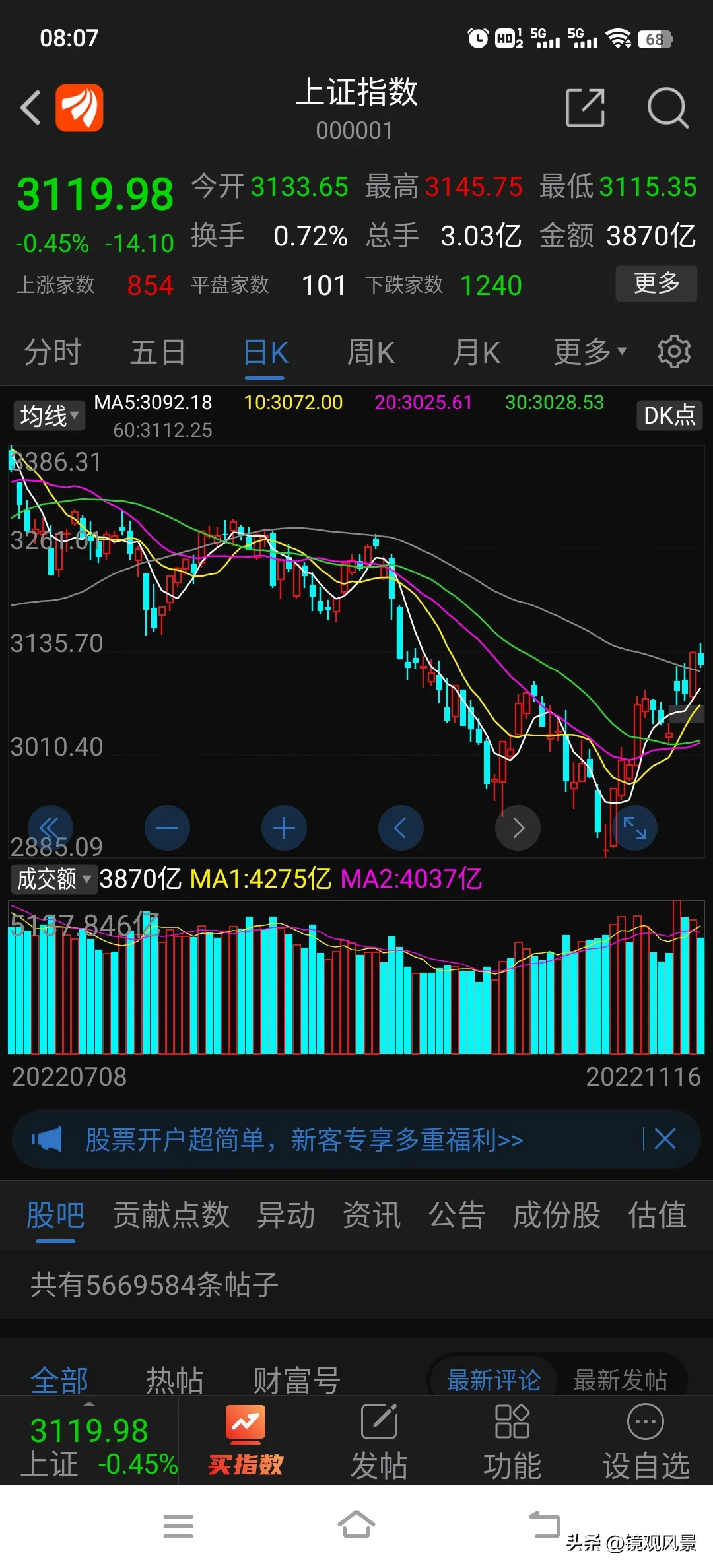Viewport: 713px width, 1568px height.
Task: Tap 更多 button for more market stats
Action: pyautogui.click(x=656, y=284)
